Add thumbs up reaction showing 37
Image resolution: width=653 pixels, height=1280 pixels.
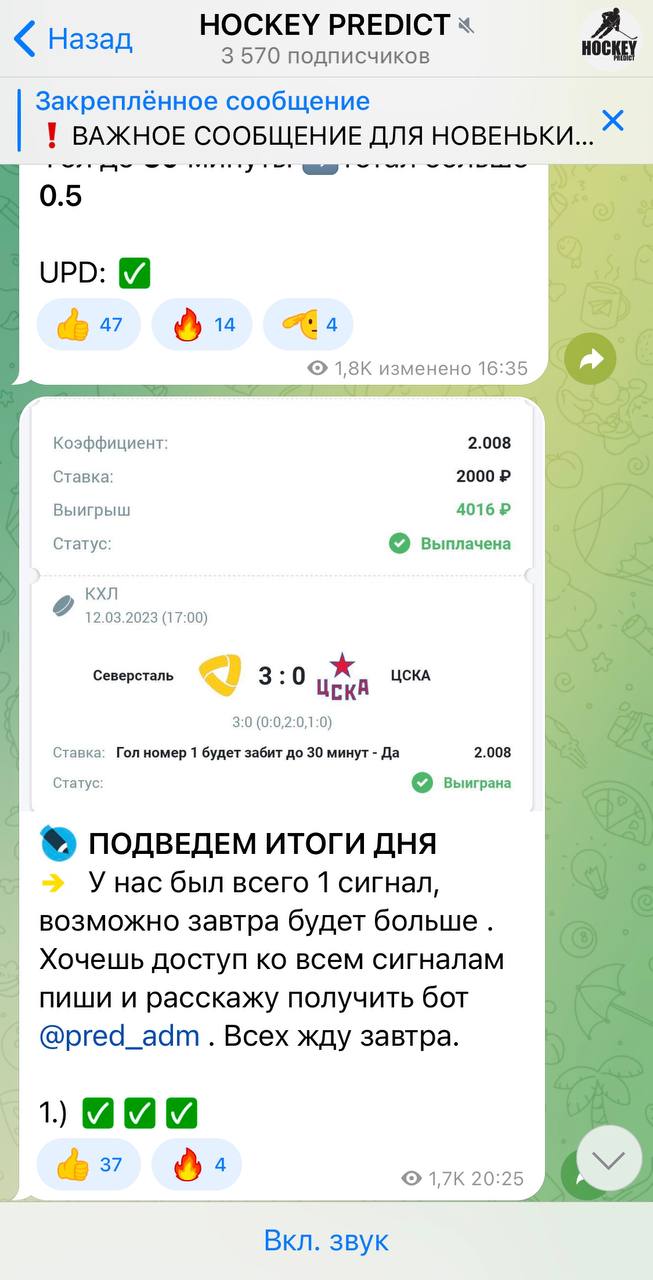pyautogui.click(x=88, y=1164)
